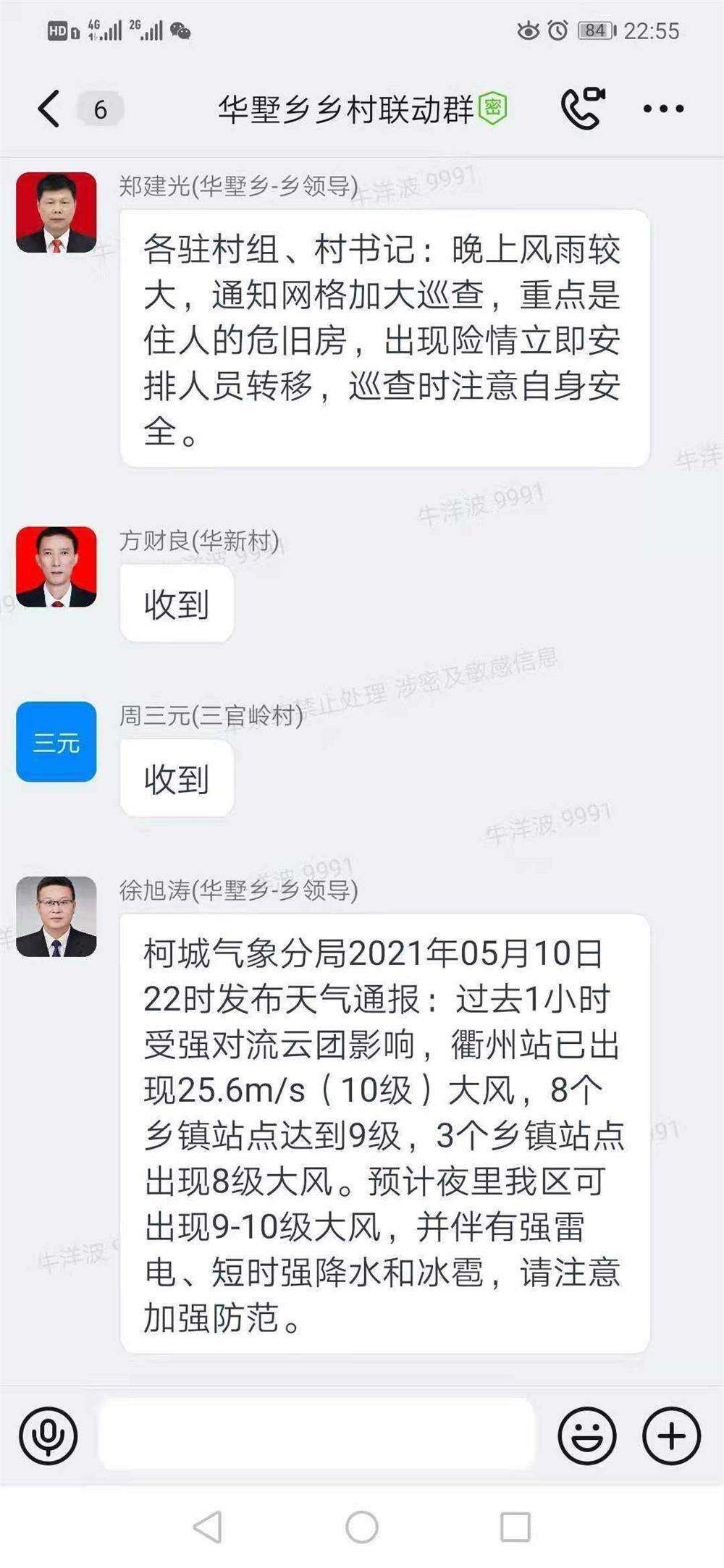Image resolution: width=724 pixels, height=1568 pixels.
Task: Open the system recent apps view
Action: click(x=515, y=1527)
